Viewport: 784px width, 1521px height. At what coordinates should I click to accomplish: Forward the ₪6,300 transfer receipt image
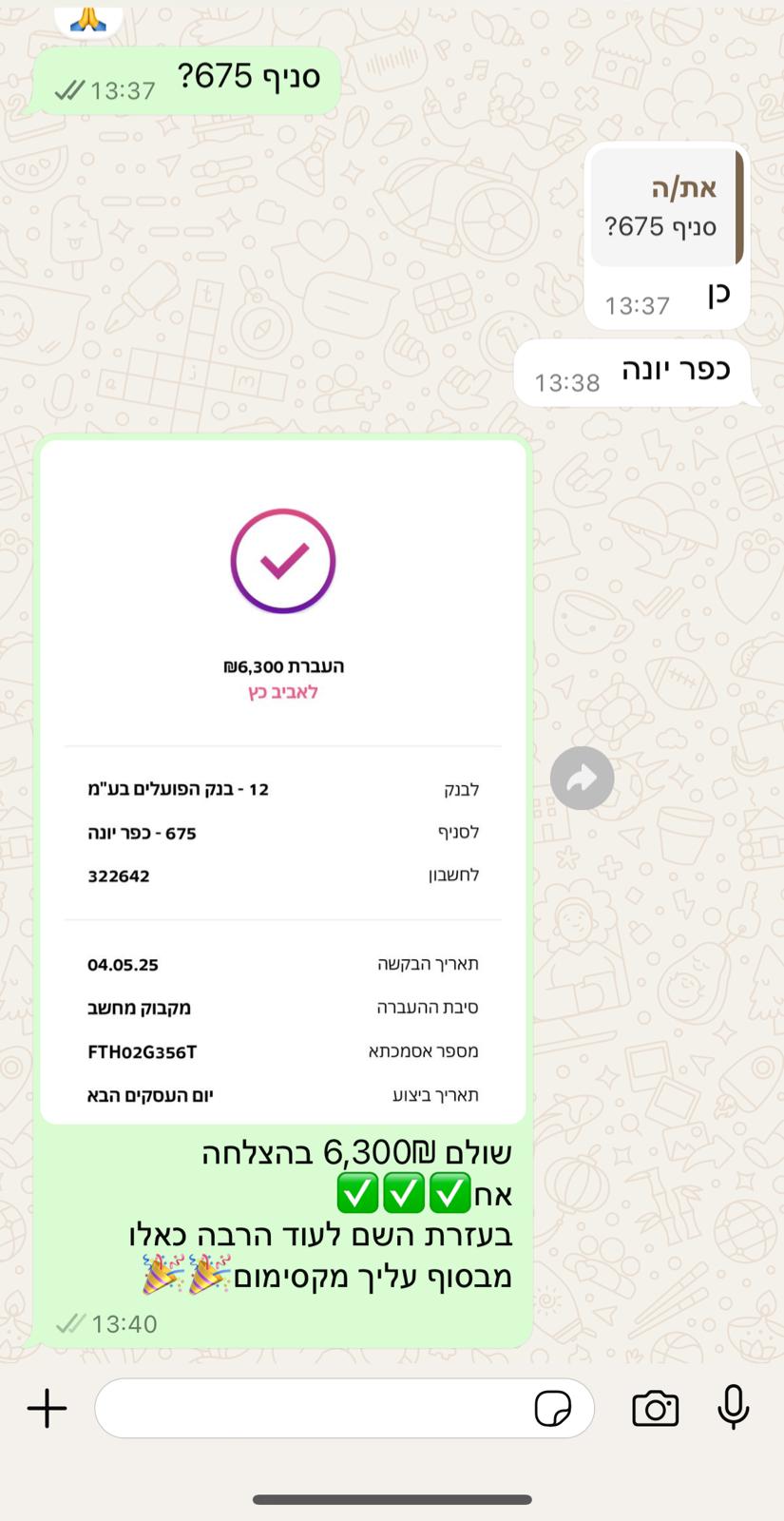[582, 779]
